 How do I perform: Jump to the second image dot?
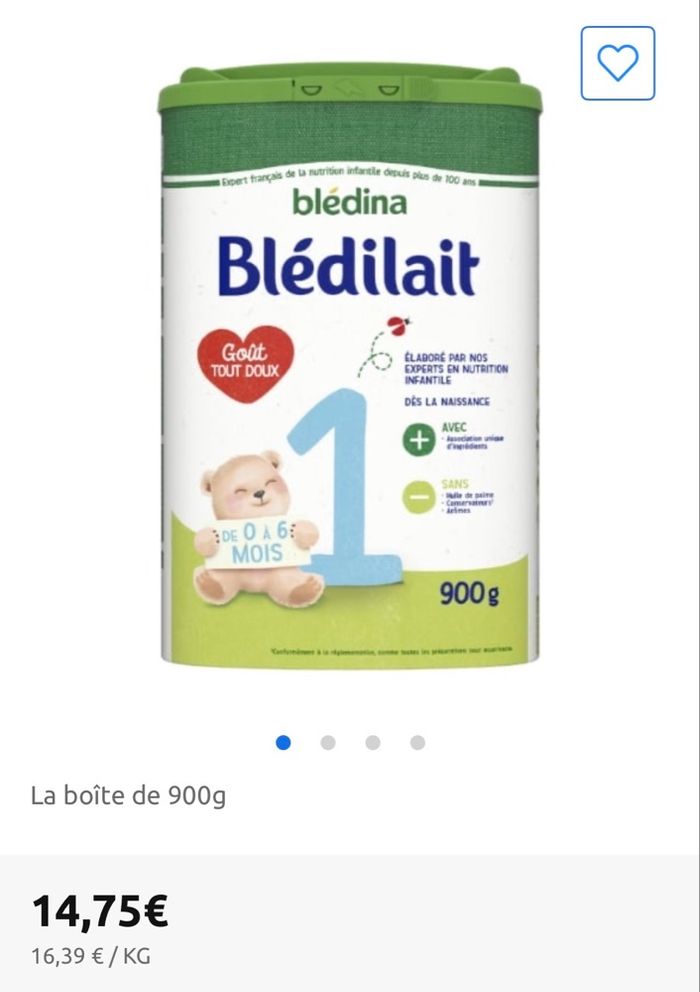(x=327, y=742)
